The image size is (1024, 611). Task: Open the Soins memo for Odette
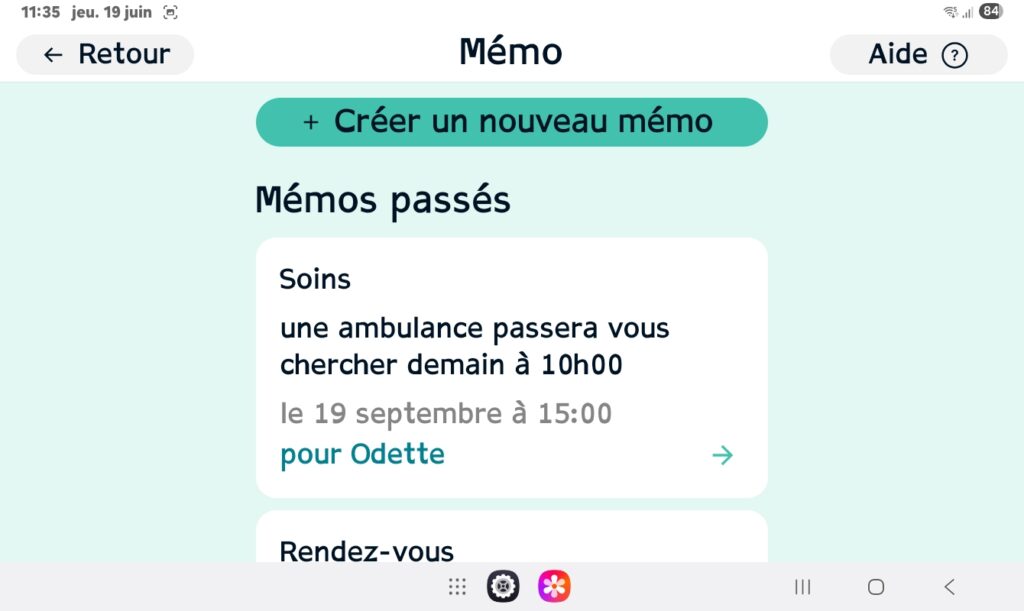pos(511,367)
